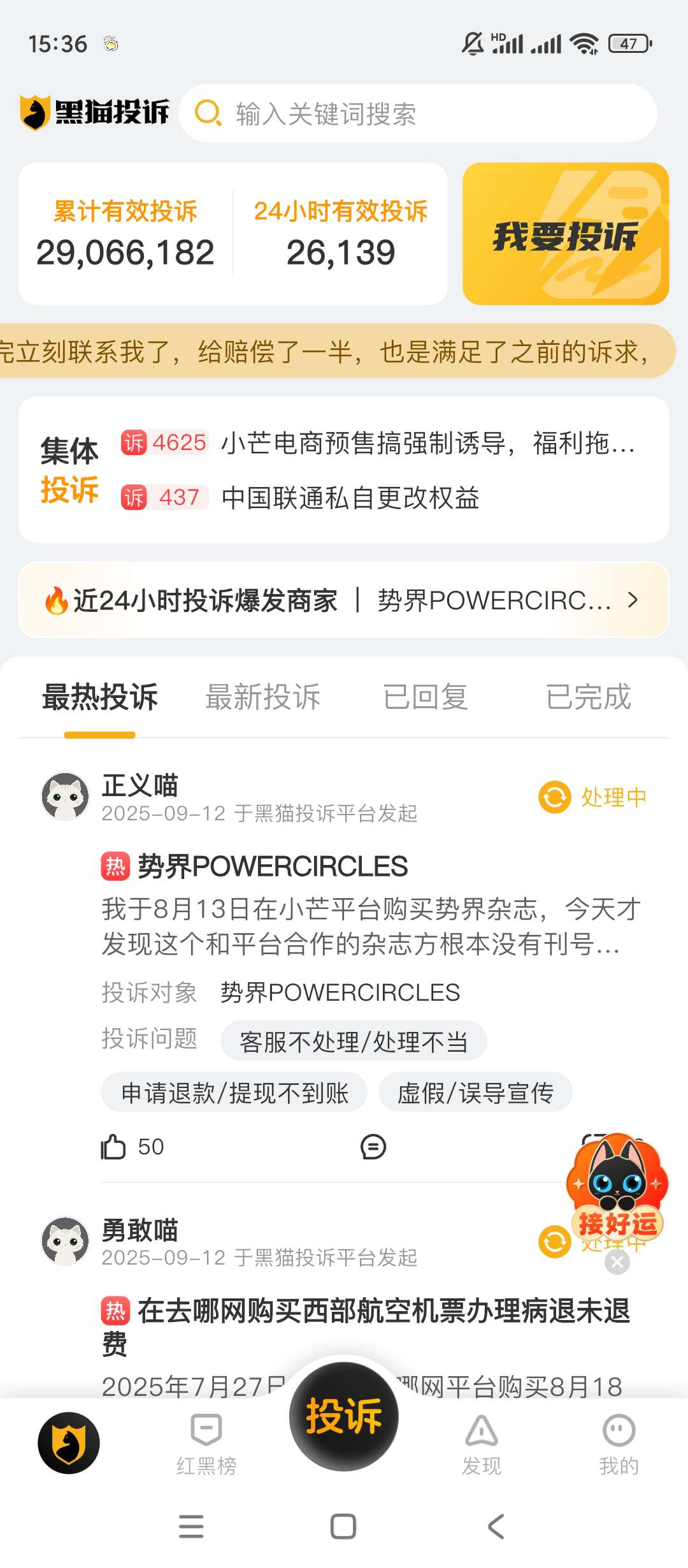Tap the 我要投诉 yellow banner button
The image size is (688, 1568).
[x=565, y=234]
